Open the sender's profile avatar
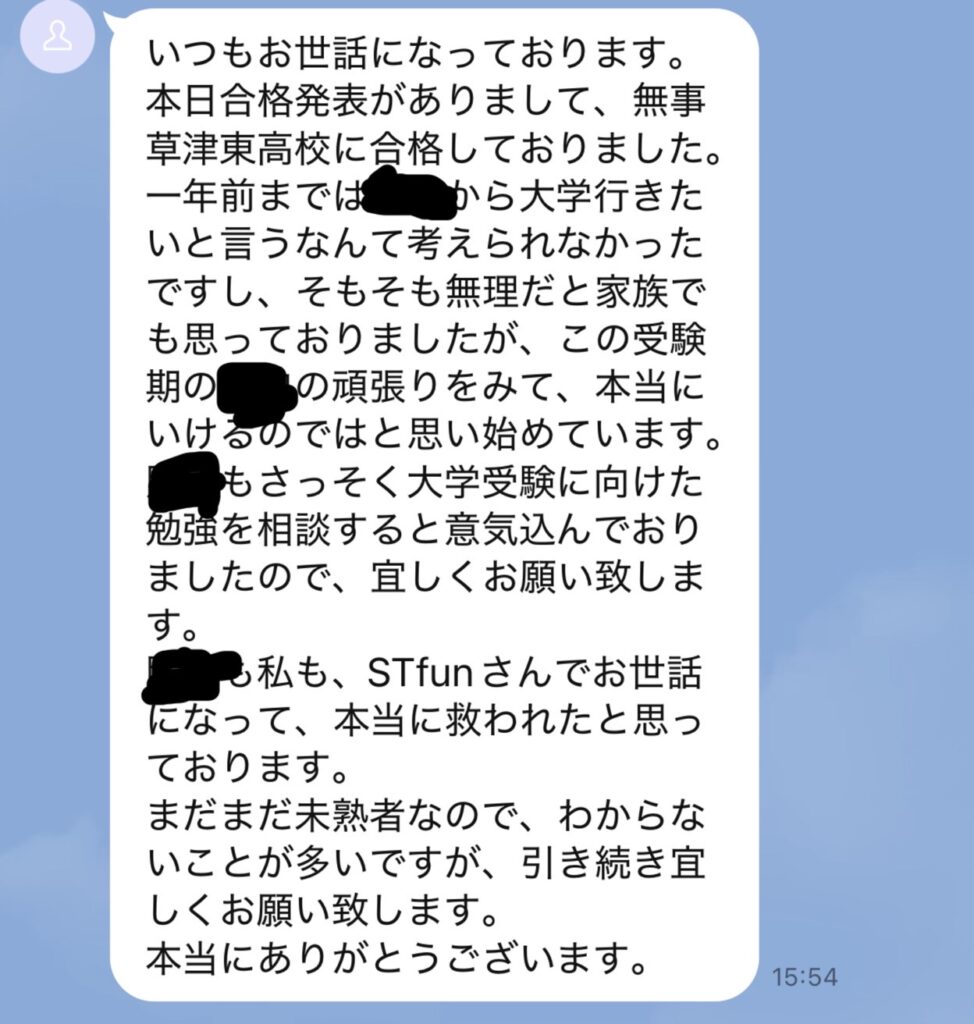Screen dimensions: 974x1024 point(58,37)
